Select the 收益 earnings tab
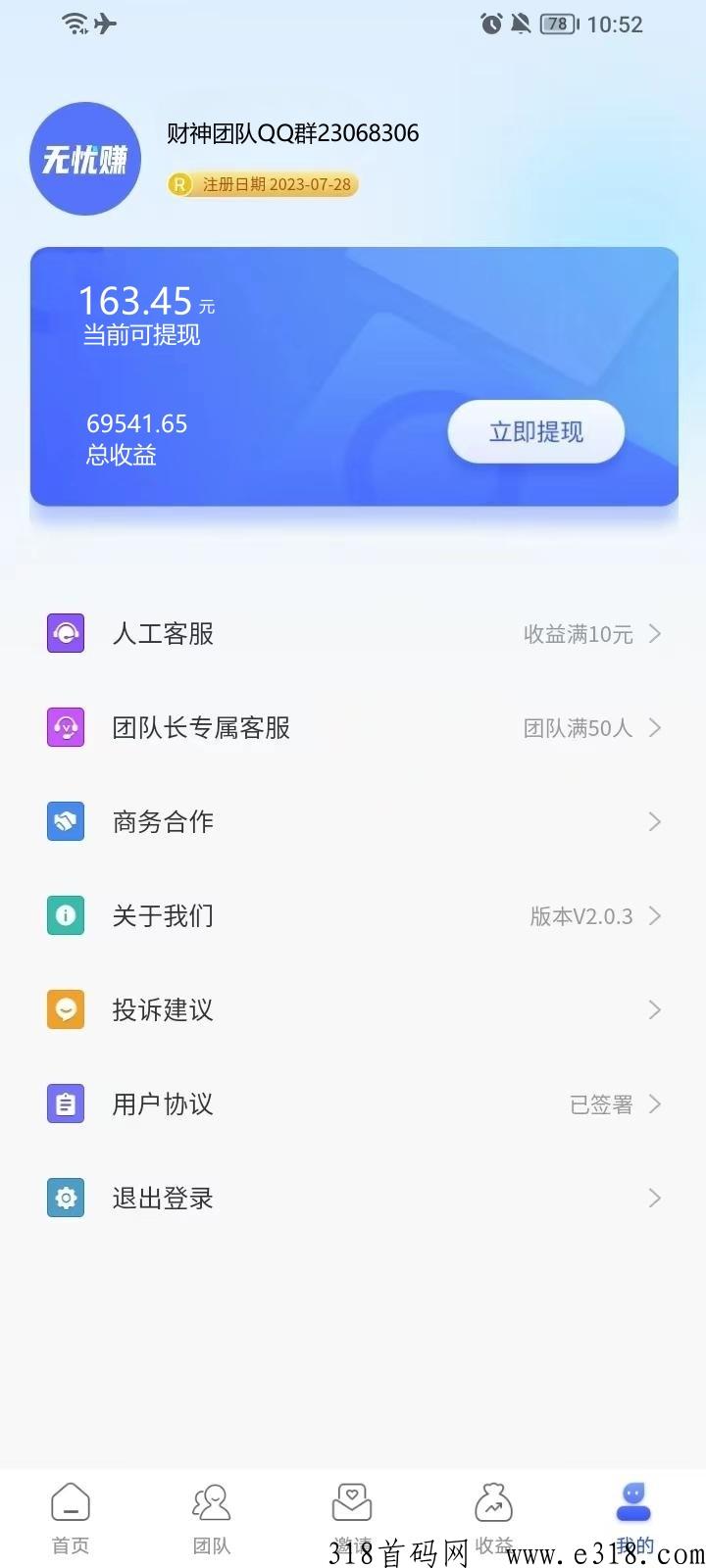 pyautogui.click(x=493, y=1514)
